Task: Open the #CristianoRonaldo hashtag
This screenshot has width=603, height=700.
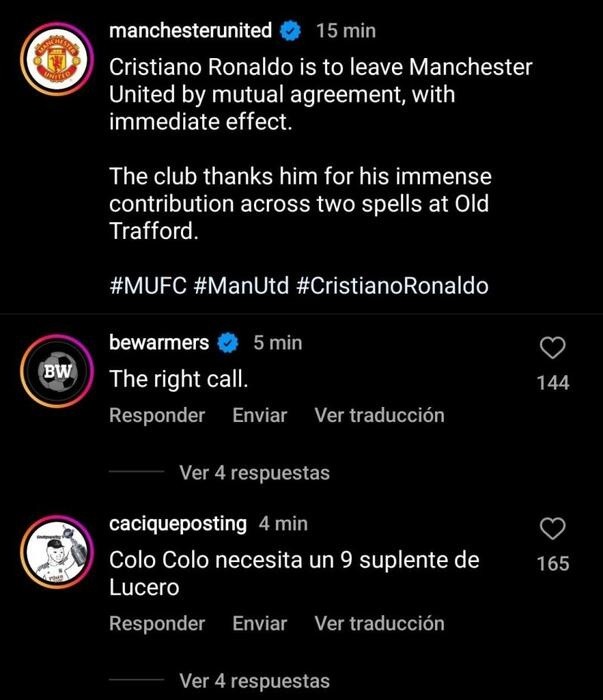Action: pyautogui.click(x=393, y=286)
